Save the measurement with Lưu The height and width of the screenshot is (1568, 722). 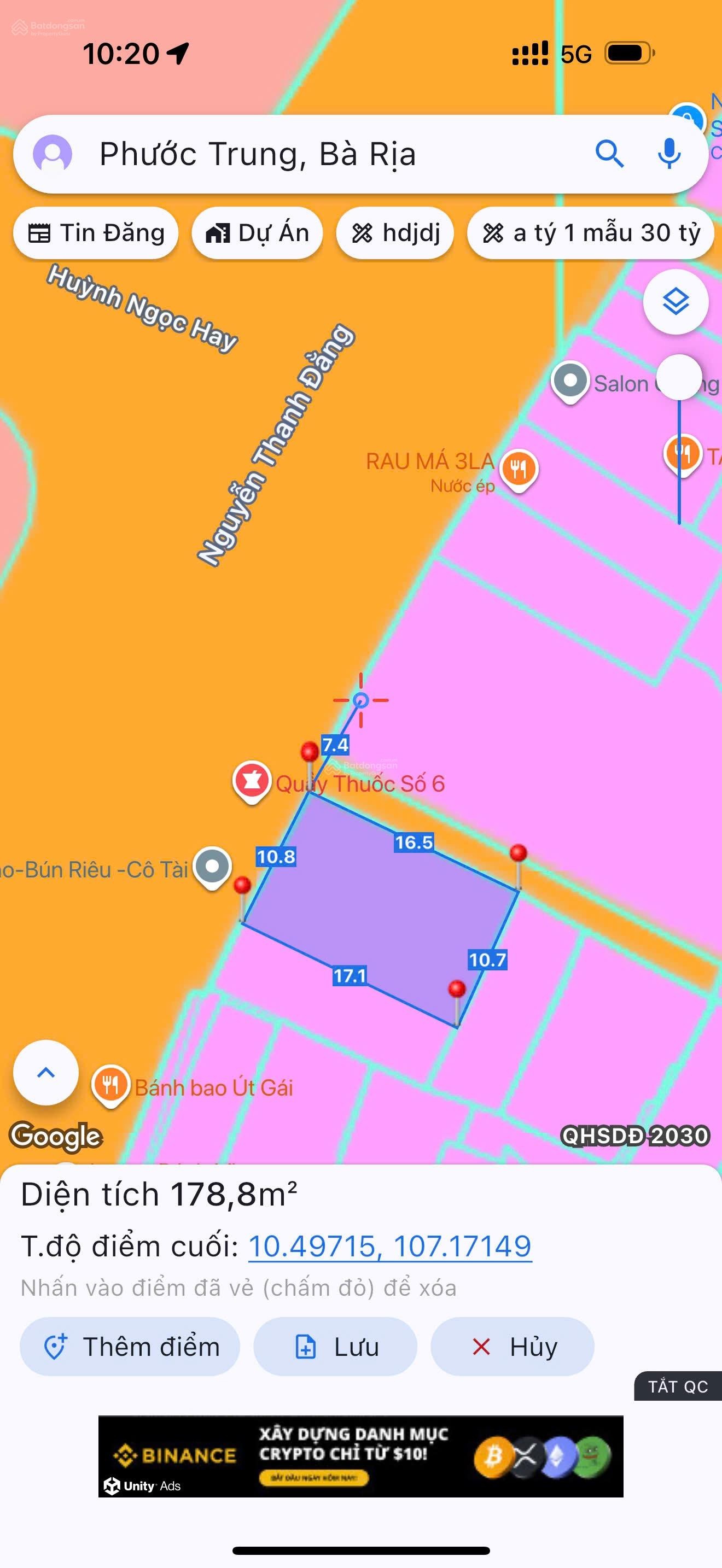tap(335, 1347)
